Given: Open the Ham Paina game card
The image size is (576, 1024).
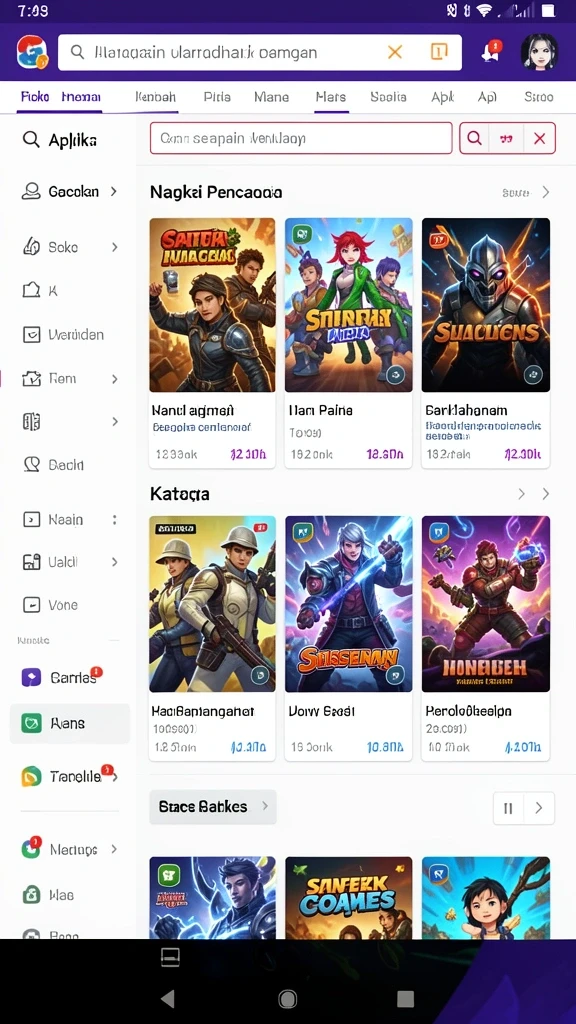Looking at the screenshot, I should (x=349, y=343).
